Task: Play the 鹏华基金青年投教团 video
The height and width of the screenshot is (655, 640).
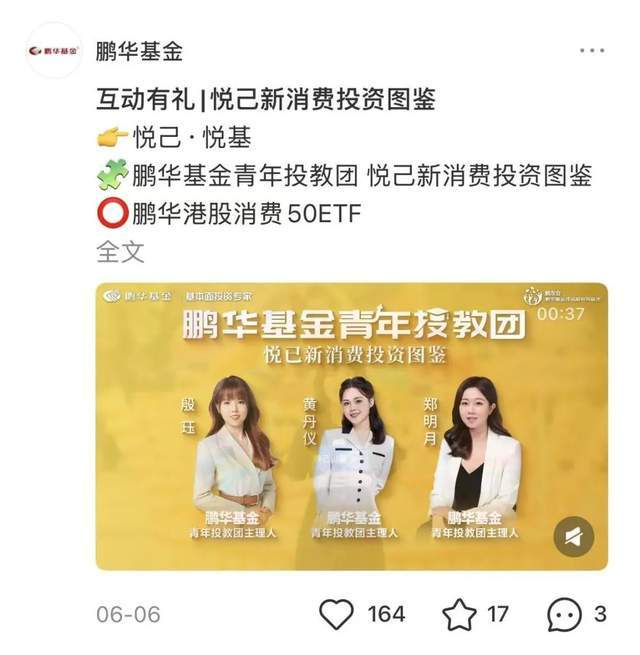Action: (x=351, y=425)
